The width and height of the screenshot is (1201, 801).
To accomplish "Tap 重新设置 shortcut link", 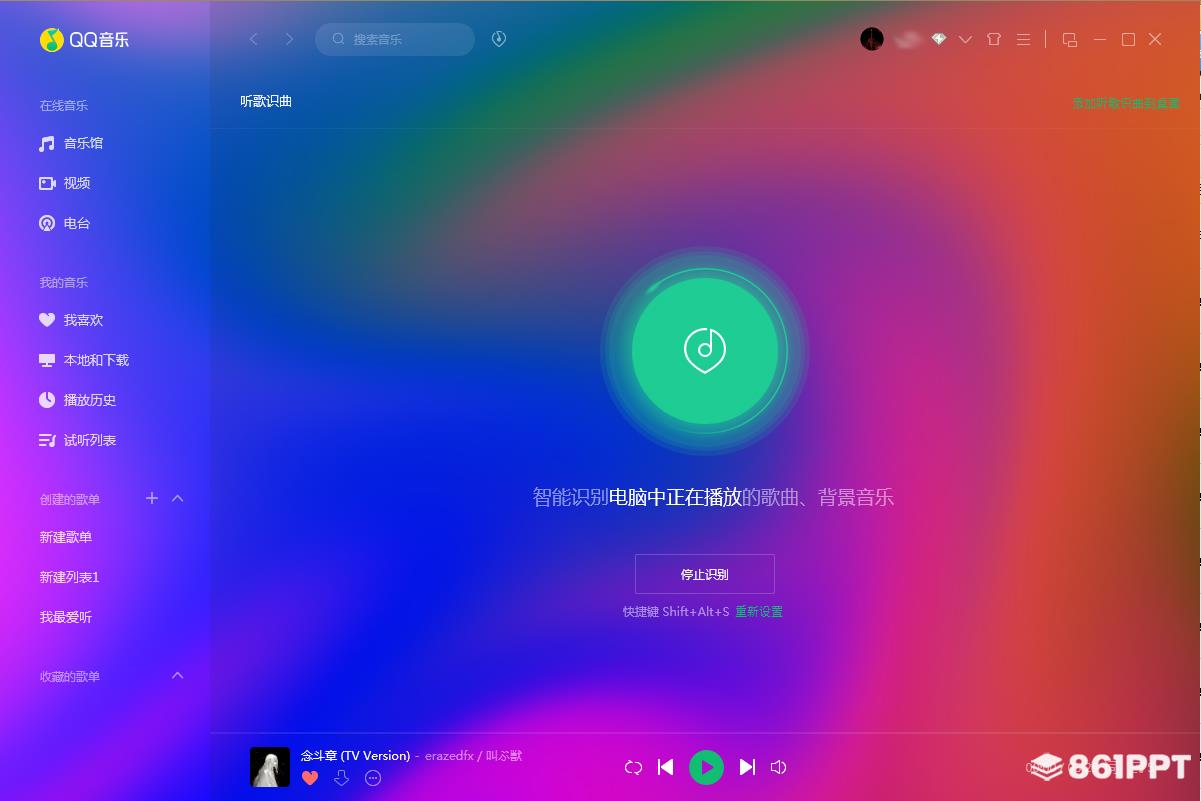I will [x=759, y=611].
